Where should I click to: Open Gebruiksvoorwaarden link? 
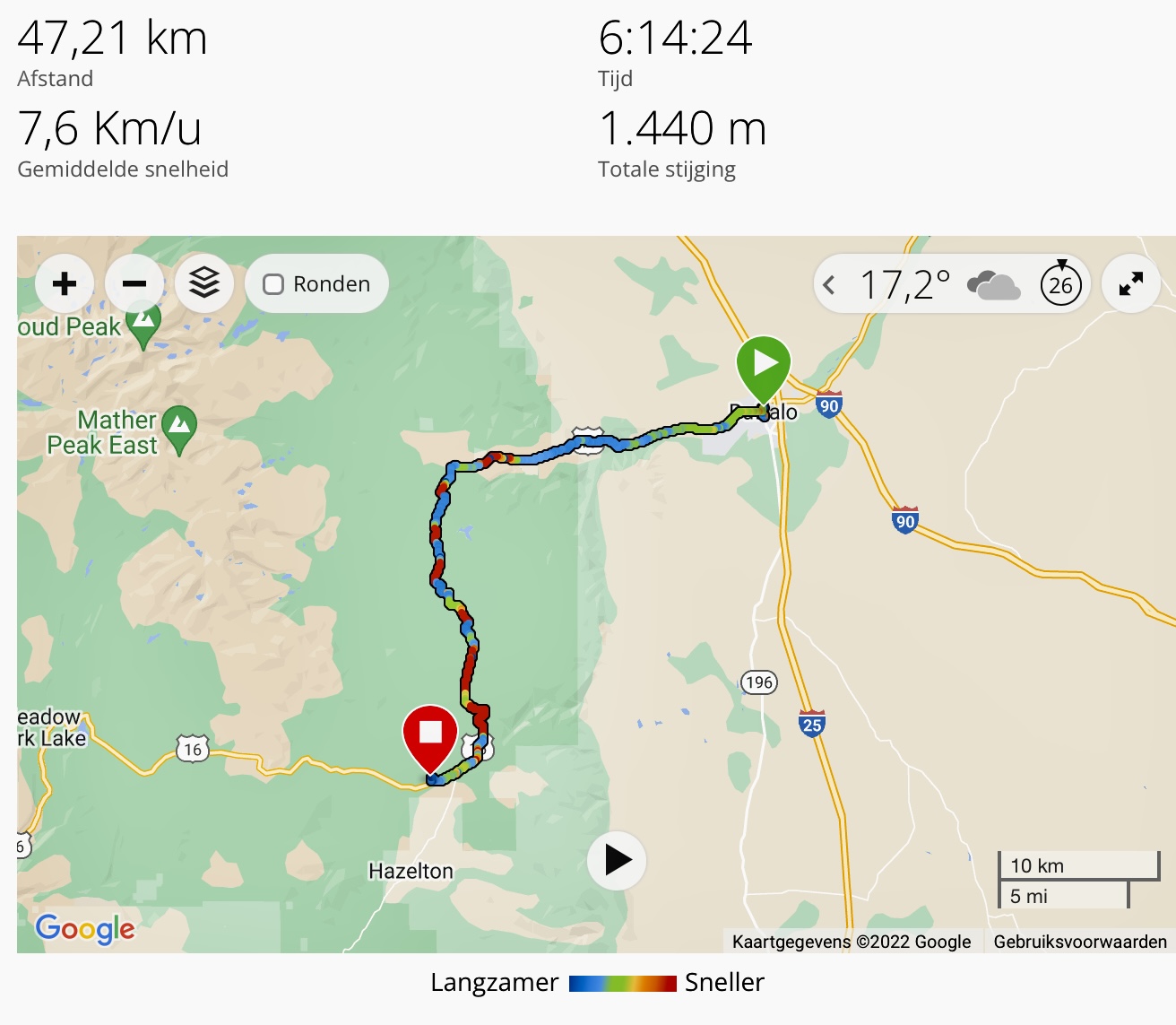1080,942
